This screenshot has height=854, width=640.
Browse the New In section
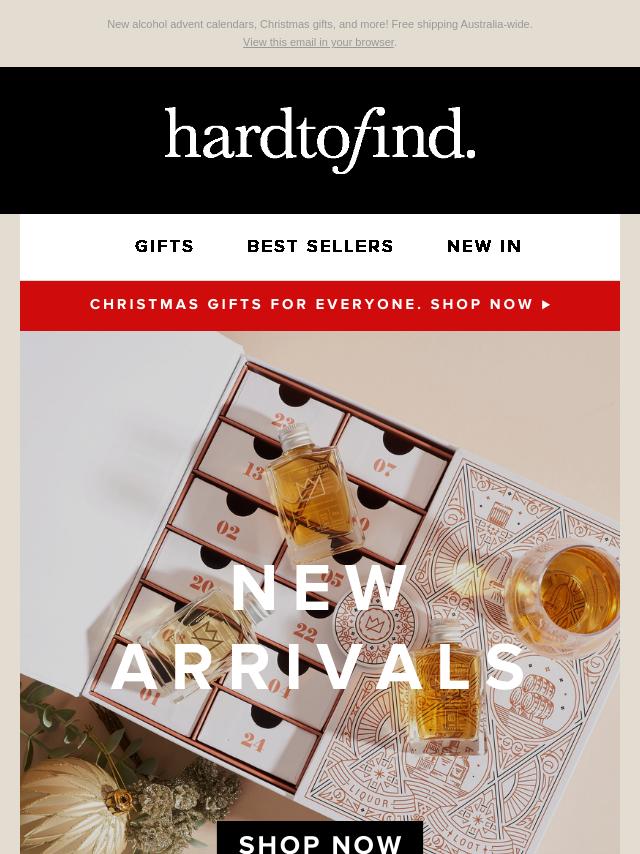(484, 246)
